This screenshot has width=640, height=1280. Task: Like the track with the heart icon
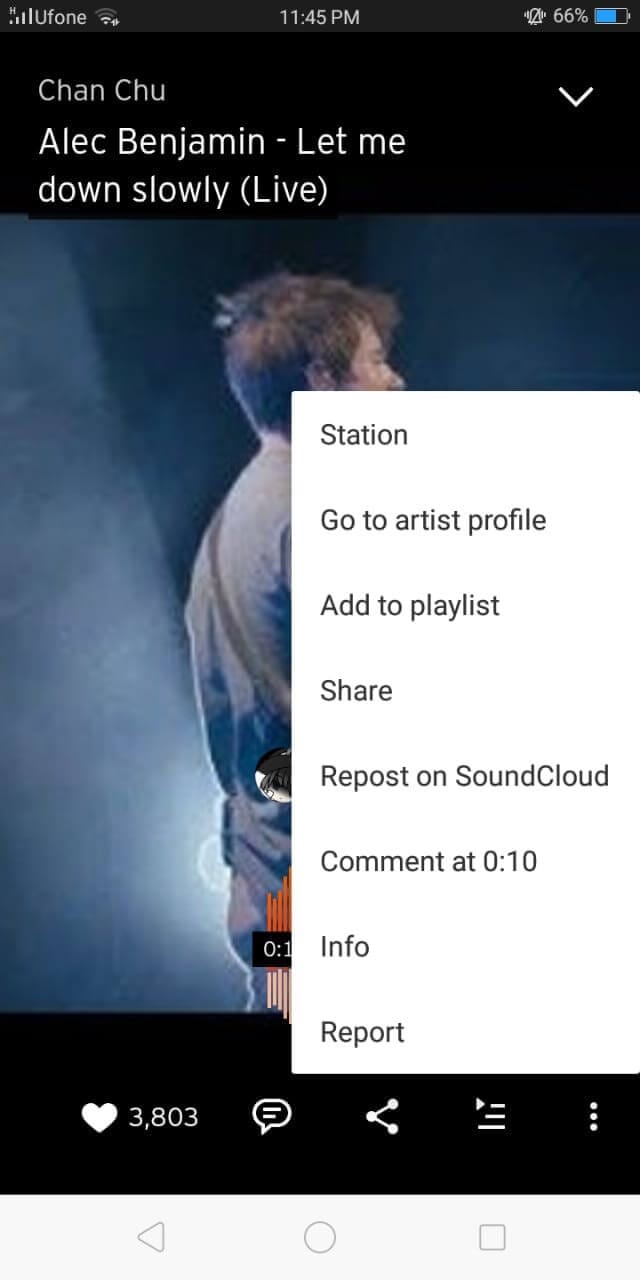pyautogui.click(x=100, y=1116)
